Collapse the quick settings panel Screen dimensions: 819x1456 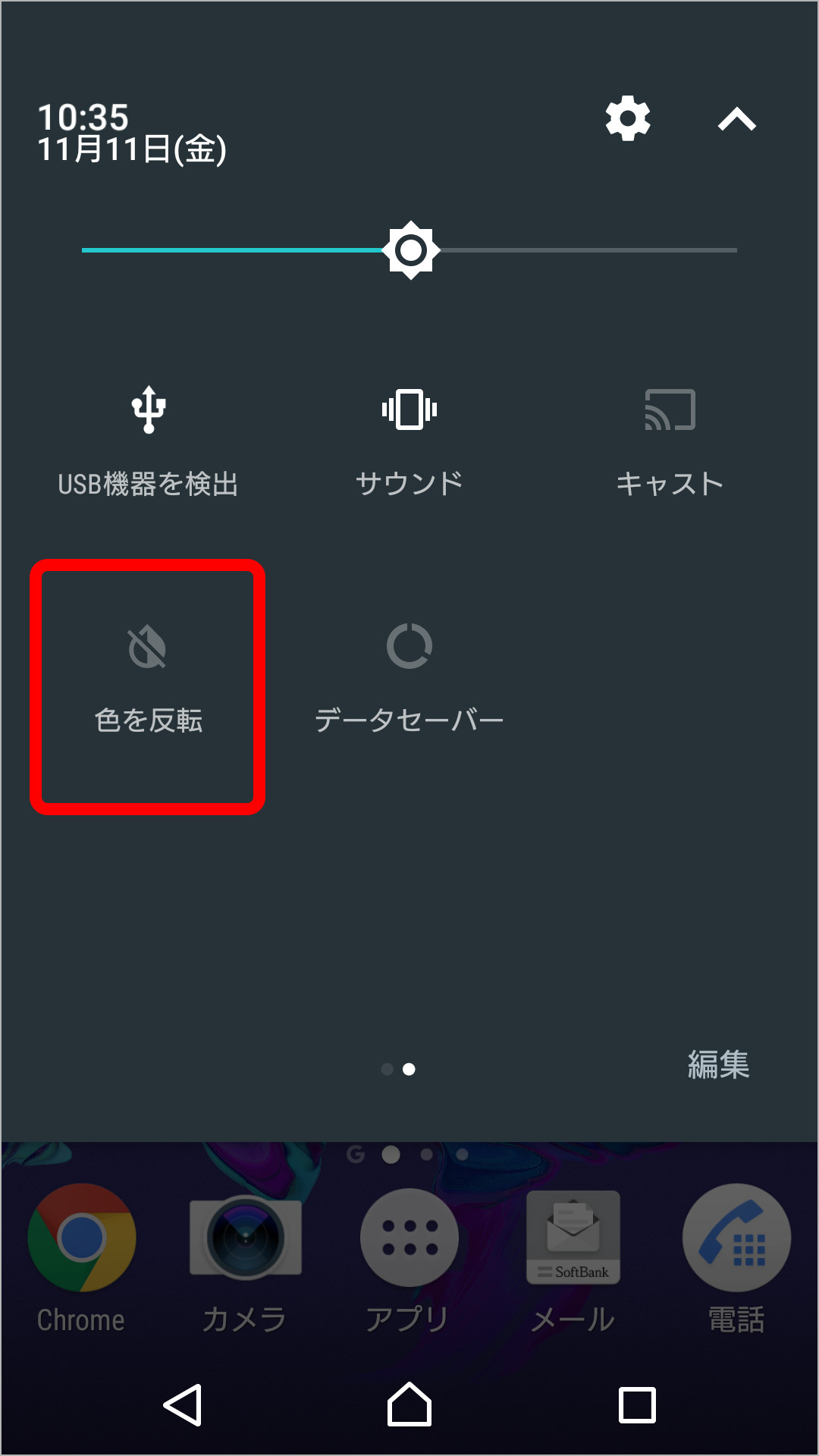737,119
